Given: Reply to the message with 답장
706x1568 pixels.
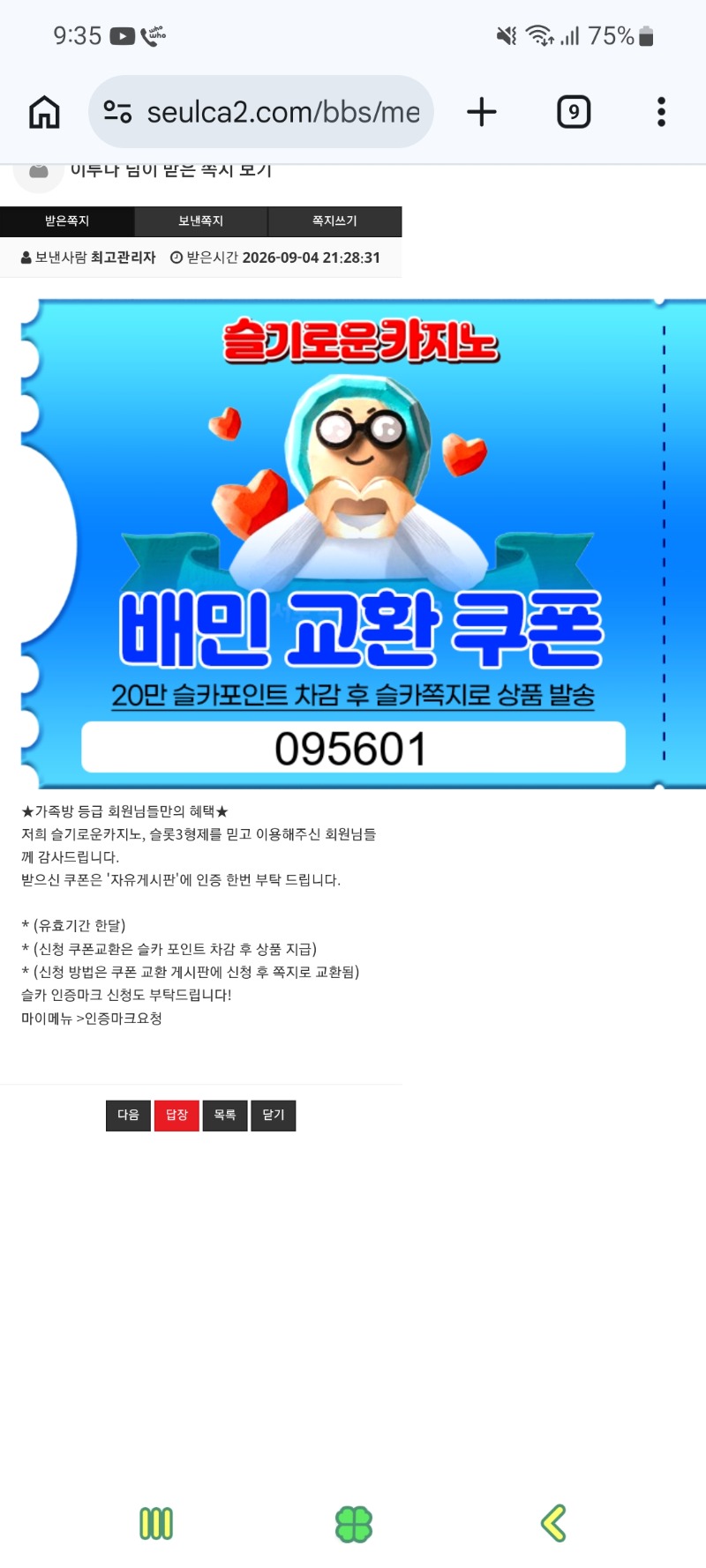Looking at the screenshot, I should 176,1115.
